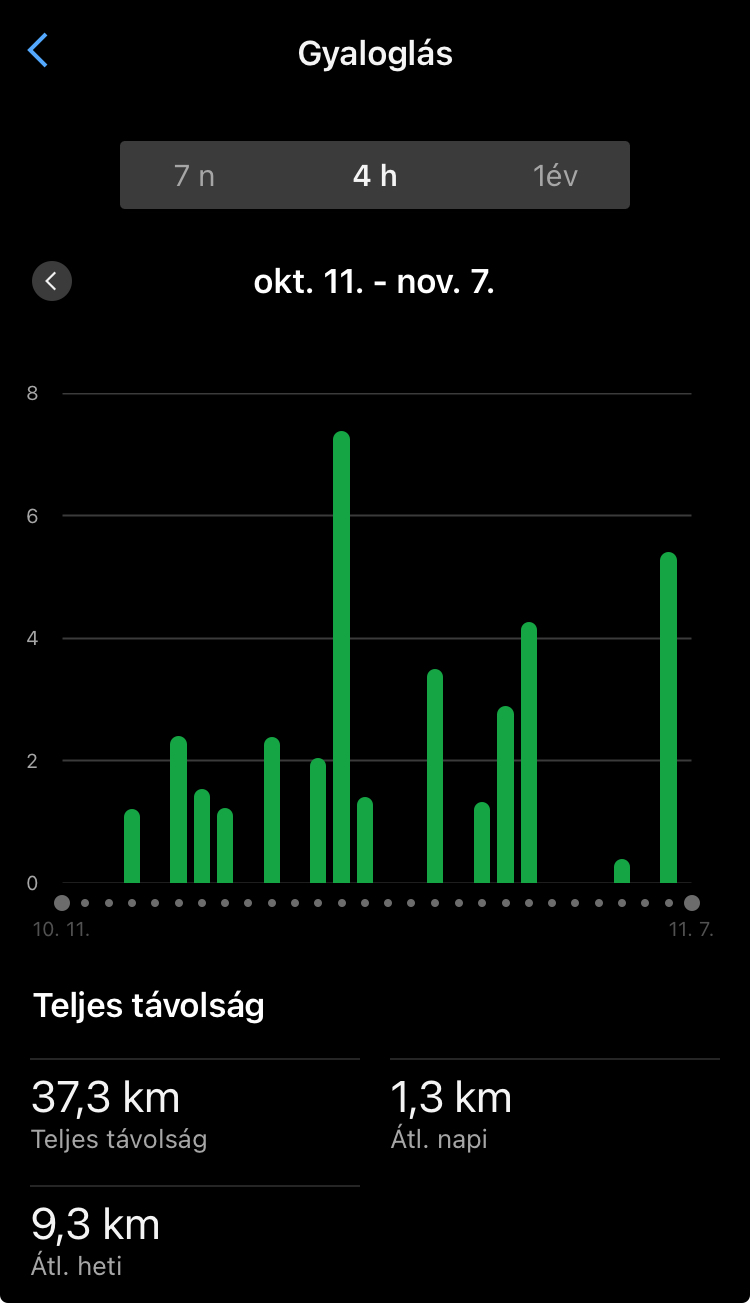The height and width of the screenshot is (1303, 750).
Task: Switch to the 1év view
Action: (x=555, y=176)
